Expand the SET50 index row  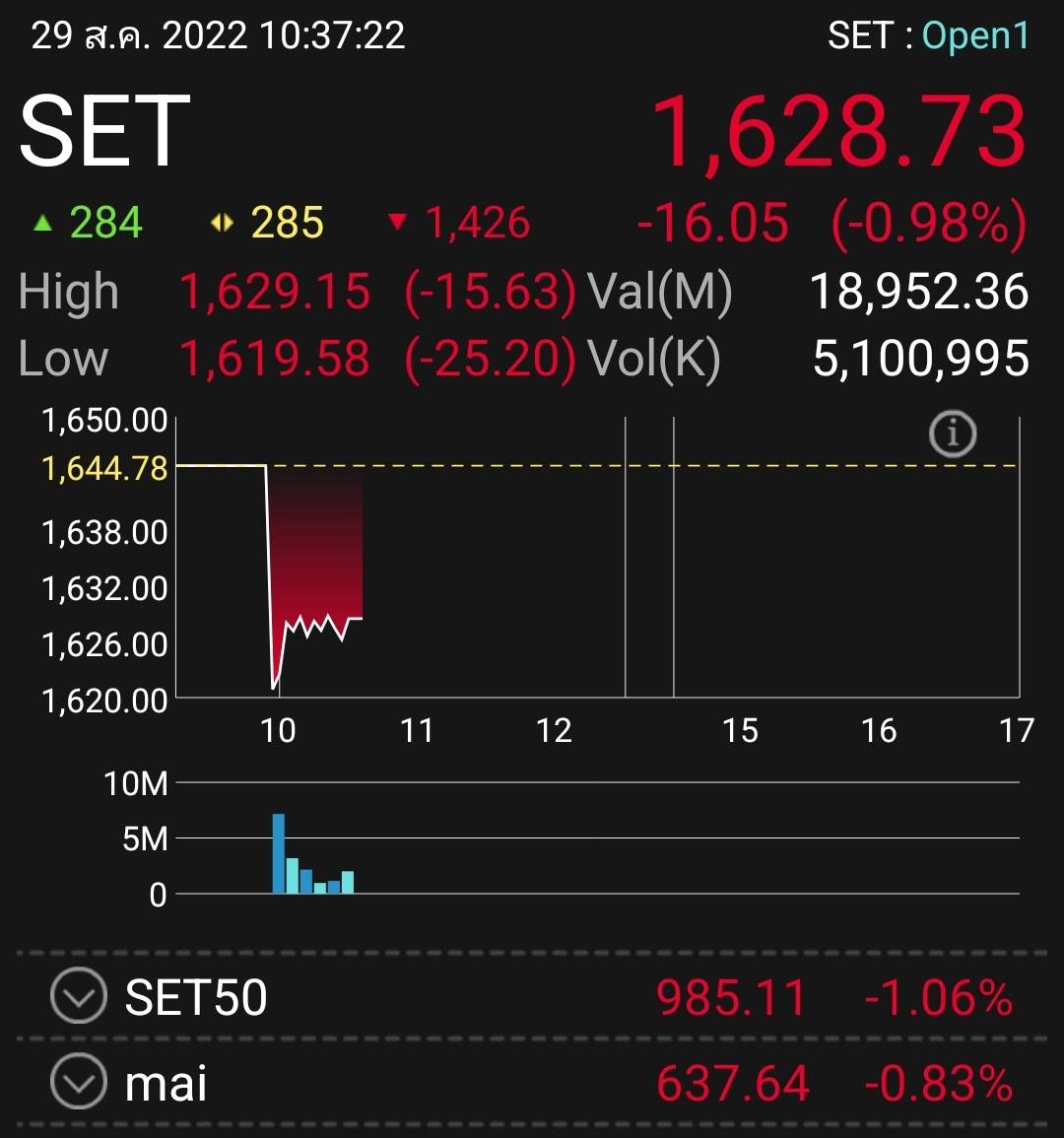79,996
